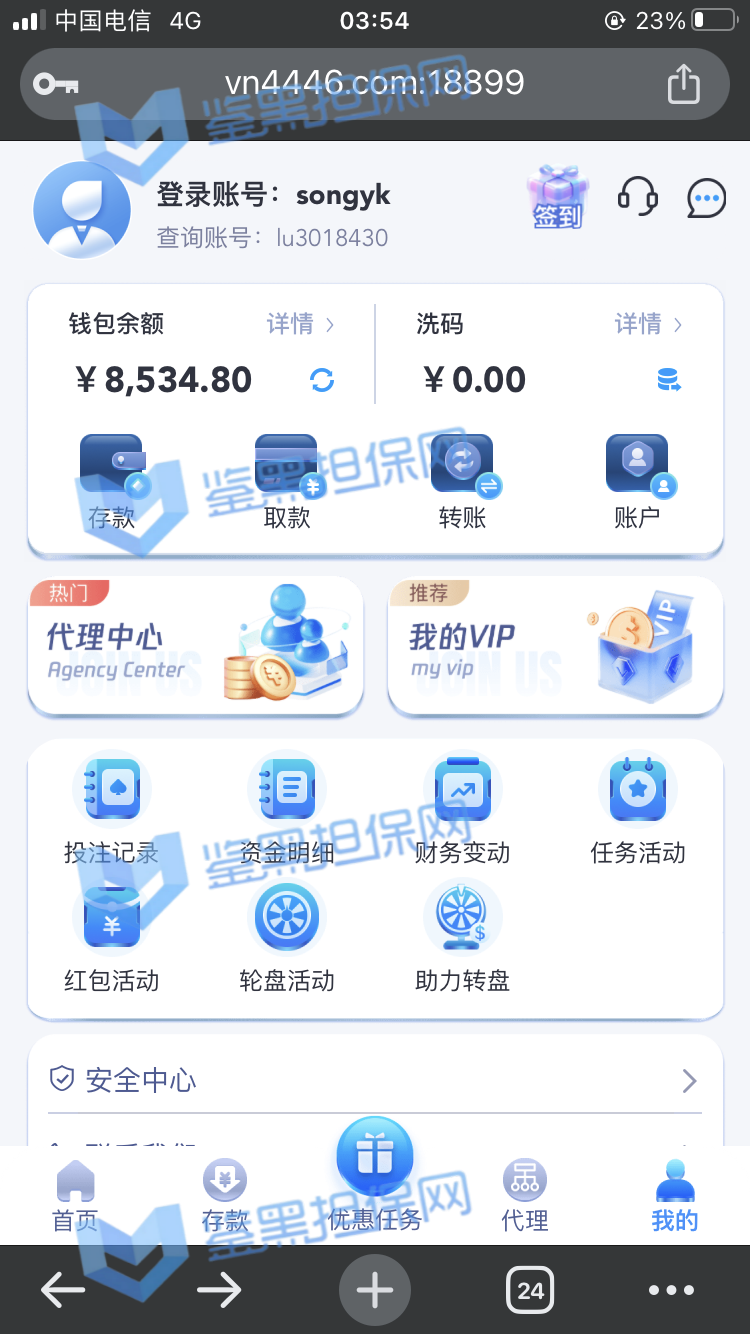Switch to the 优惠任务 tab

(x=375, y=1175)
